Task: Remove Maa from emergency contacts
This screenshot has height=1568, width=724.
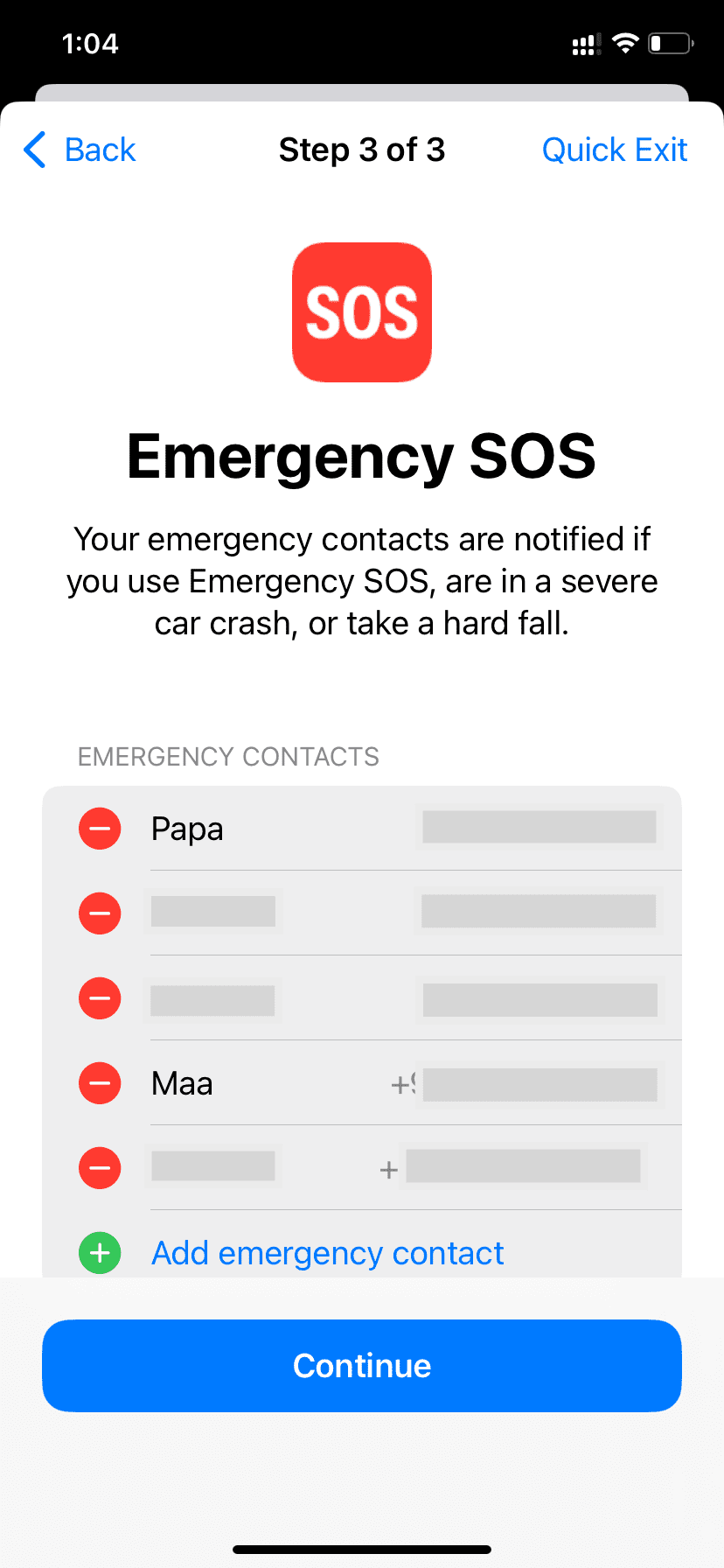Action: (100, 1083)
